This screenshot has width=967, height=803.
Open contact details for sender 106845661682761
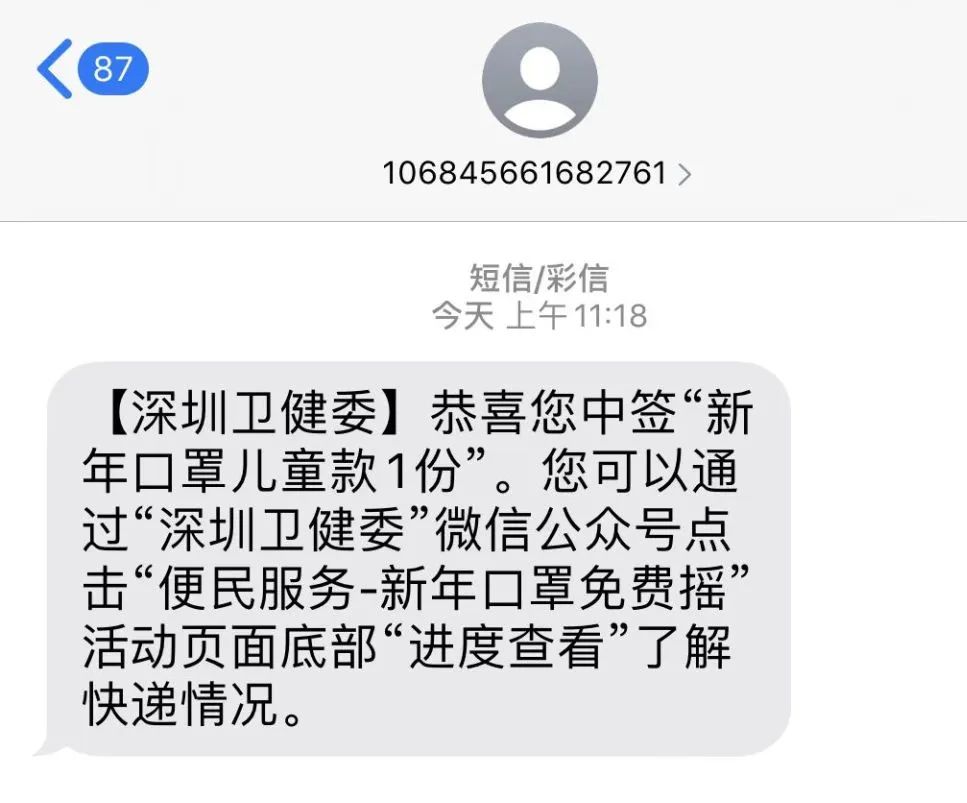(537, 173)
